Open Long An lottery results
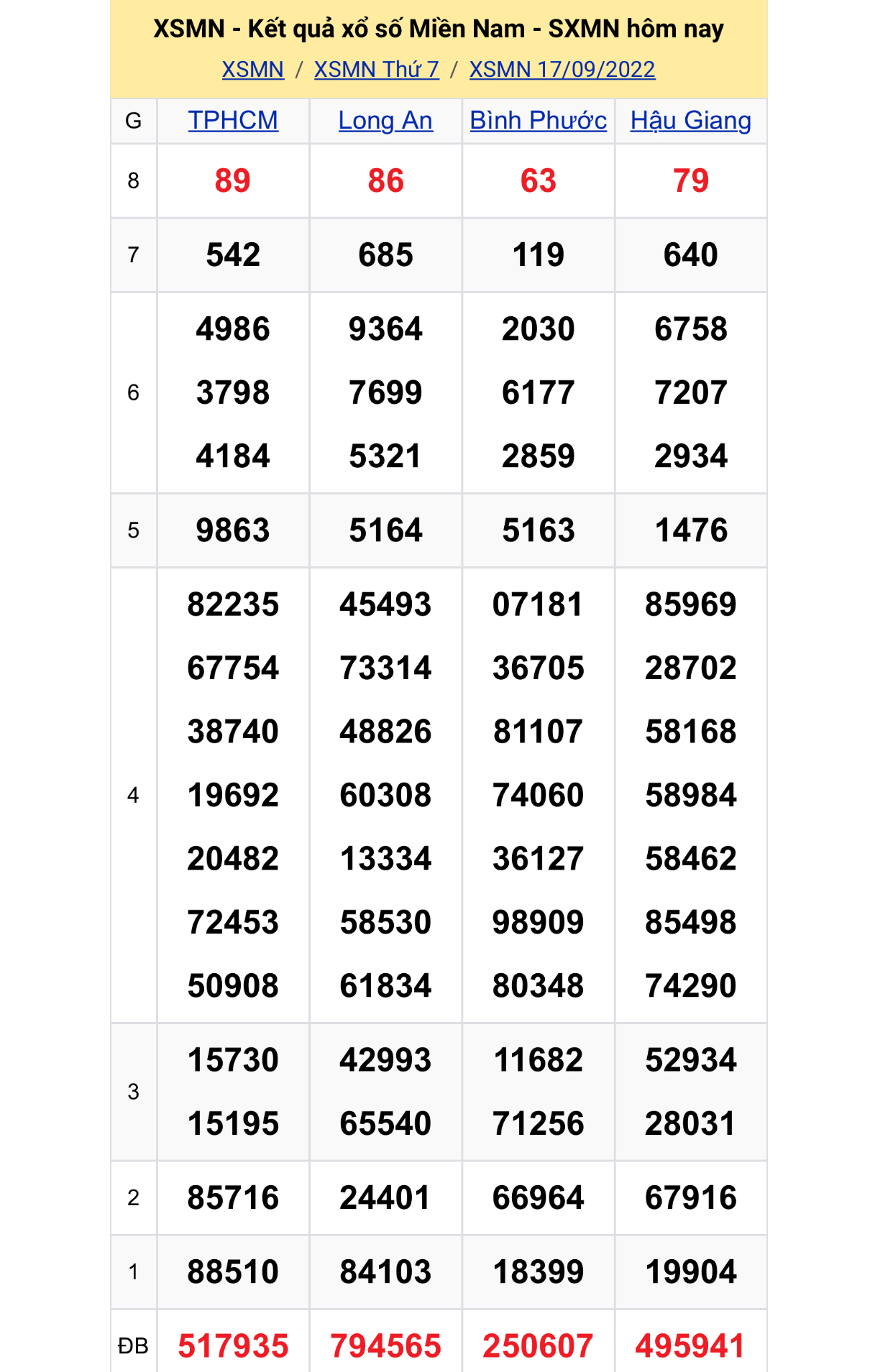This screenshot has width=893, height=1372. [x=385, y=120]
